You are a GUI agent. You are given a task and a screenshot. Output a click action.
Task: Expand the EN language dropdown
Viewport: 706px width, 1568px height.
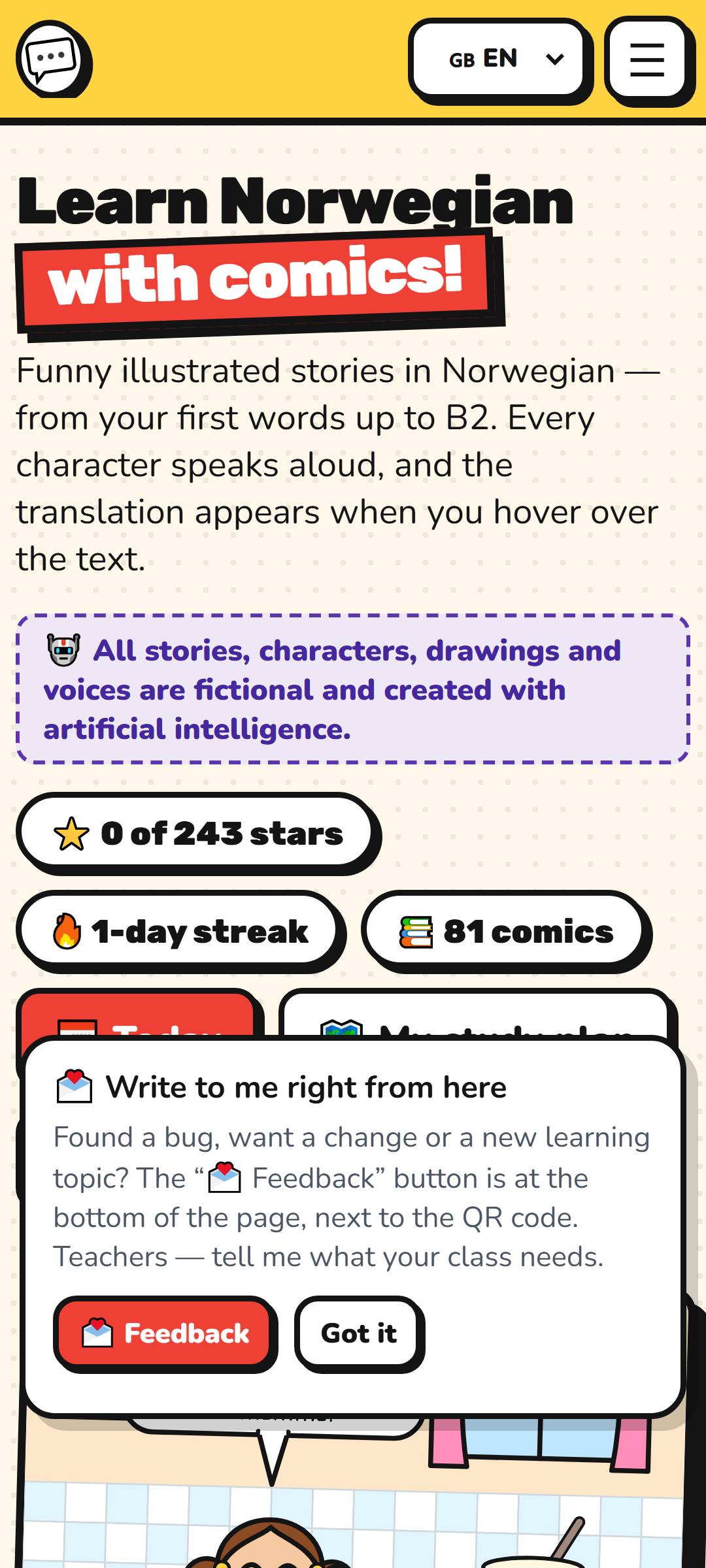point(499,59)
